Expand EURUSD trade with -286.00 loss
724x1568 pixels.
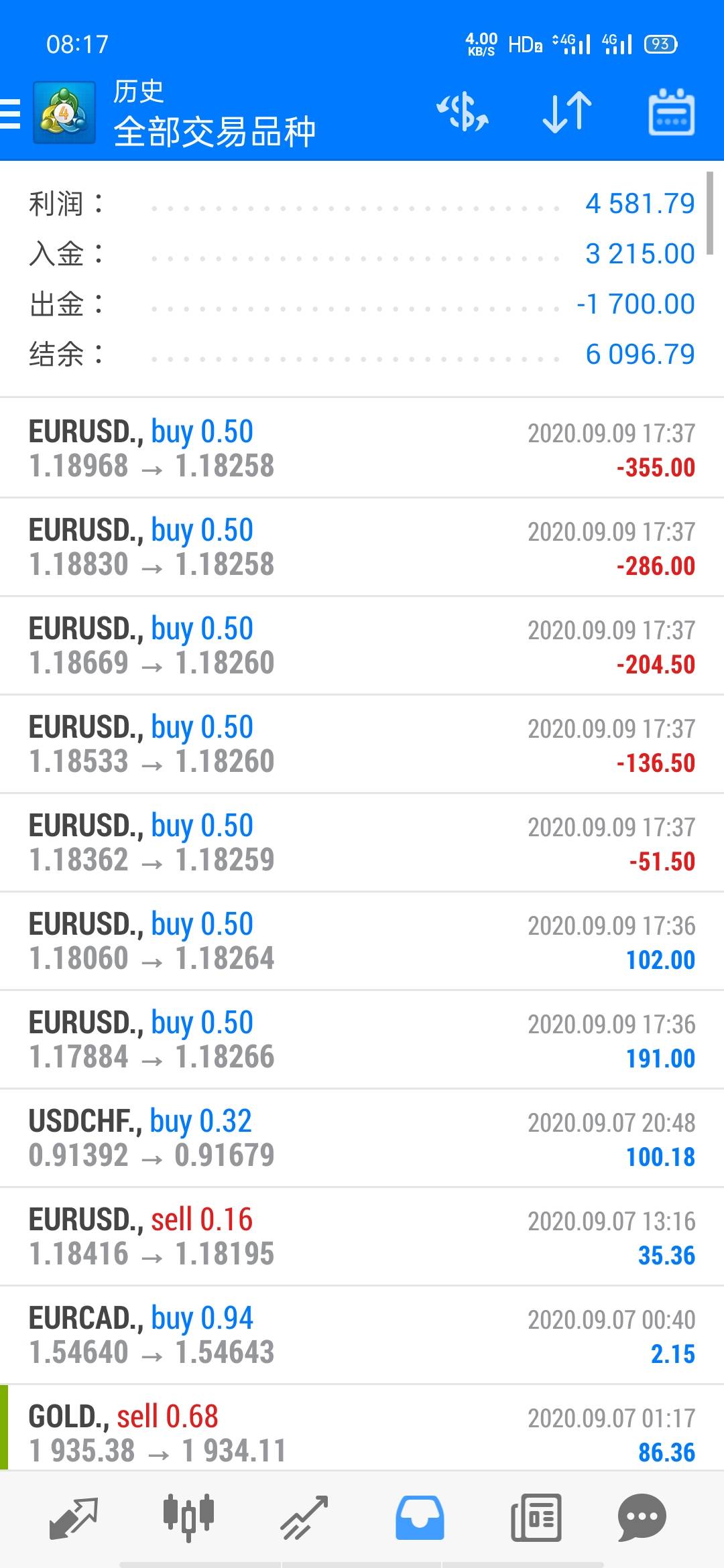click(x=362, y=547)
